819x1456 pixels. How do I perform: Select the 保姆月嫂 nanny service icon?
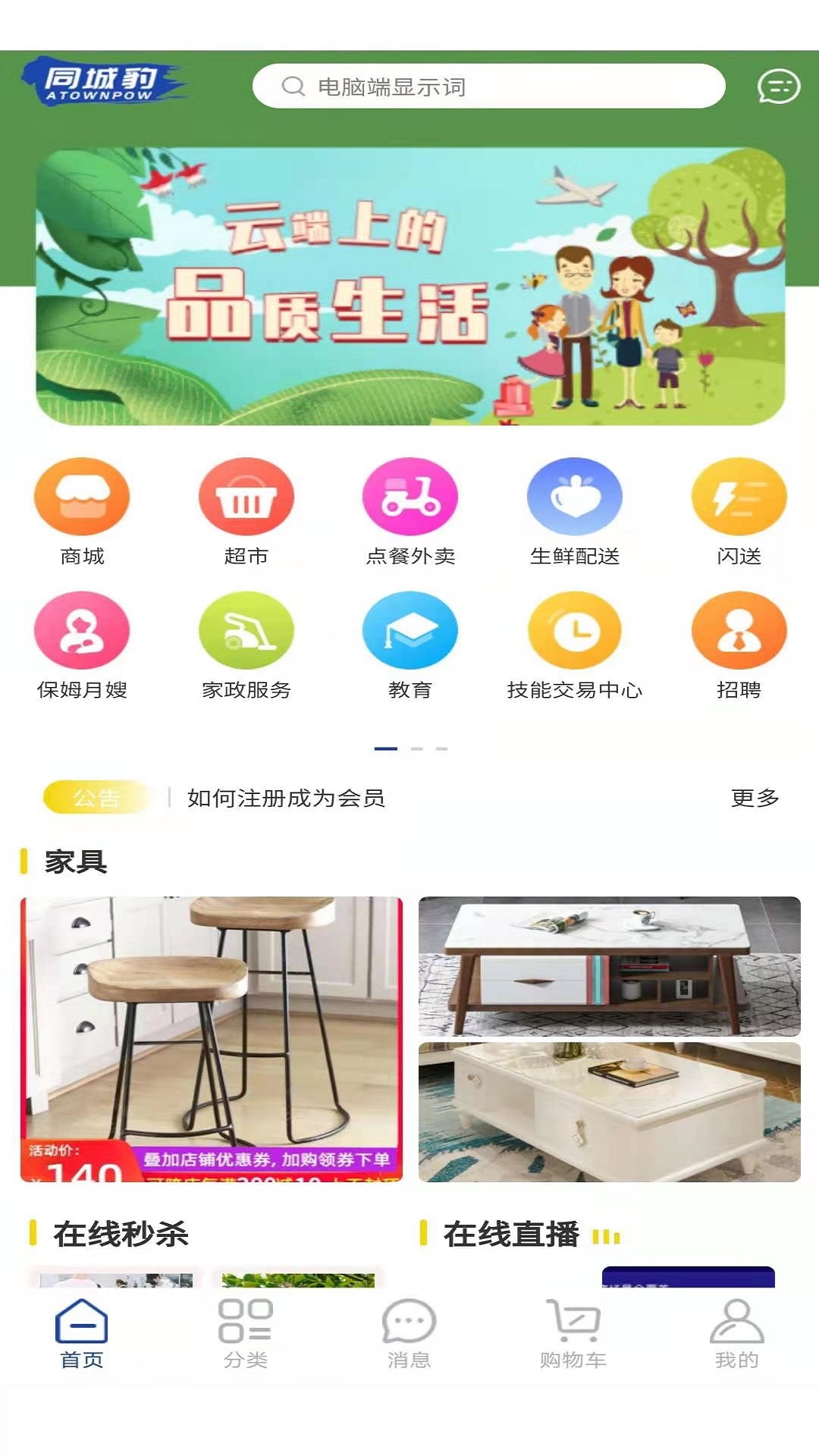coord(80,632)
